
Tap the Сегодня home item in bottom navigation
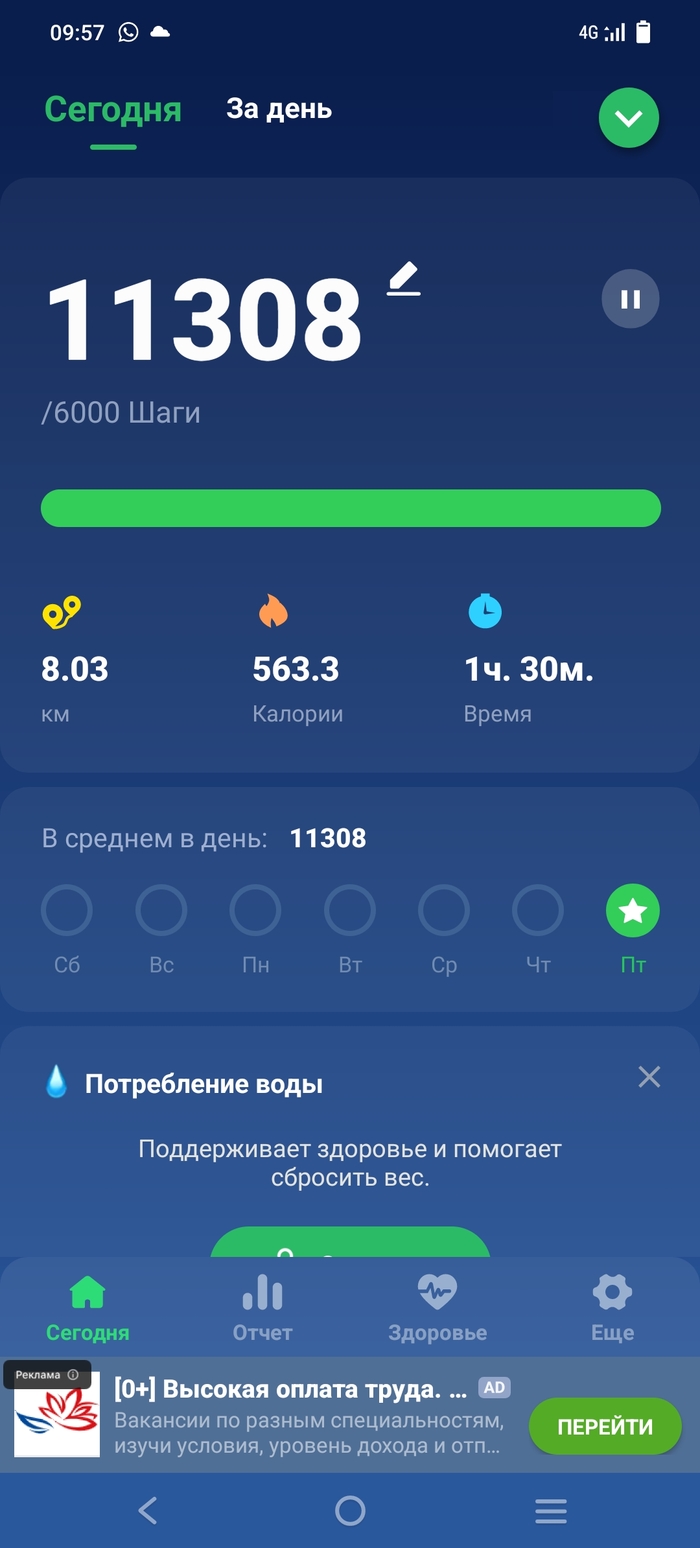pyautogui.click(x=88, y=1307)
